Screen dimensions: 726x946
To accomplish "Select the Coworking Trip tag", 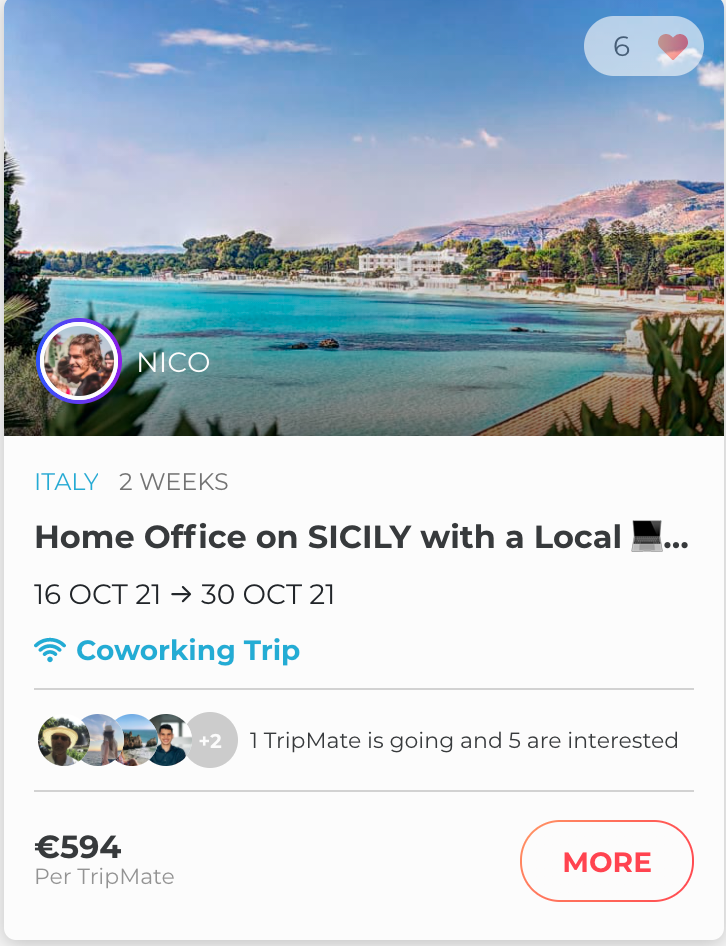I will (187, 651).
